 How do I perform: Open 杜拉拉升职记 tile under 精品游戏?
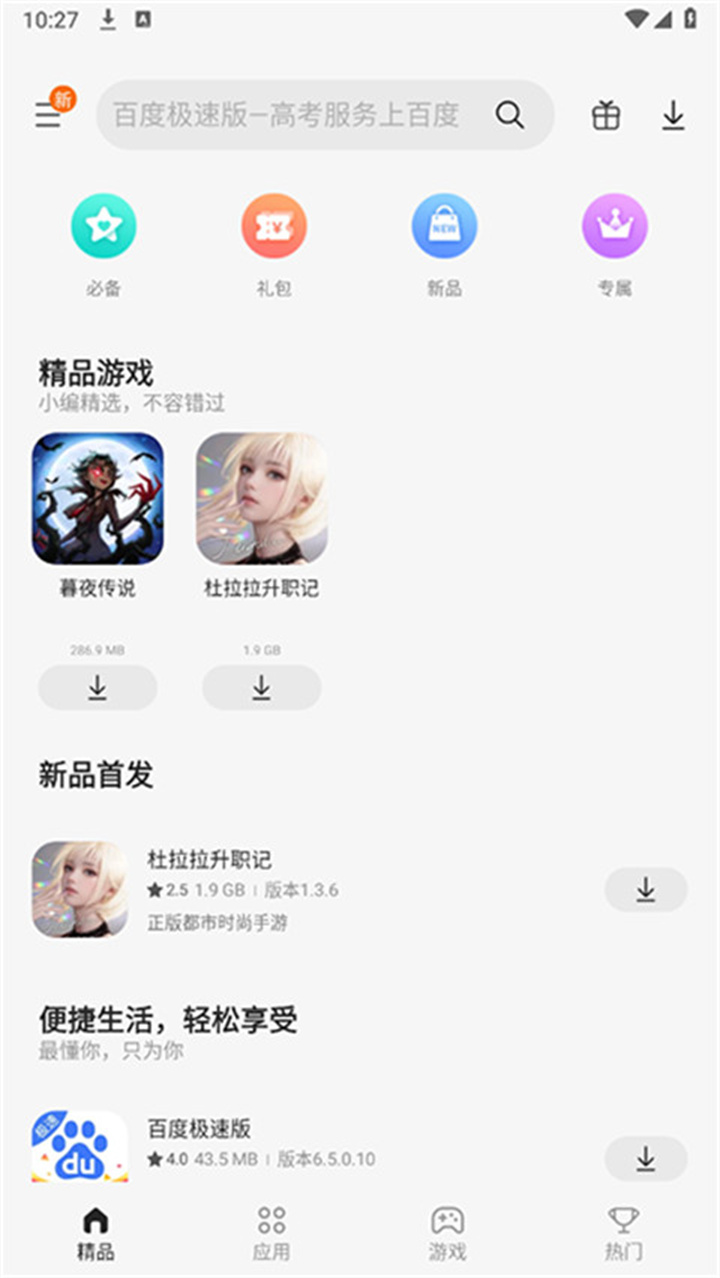[x=261, y=498]
